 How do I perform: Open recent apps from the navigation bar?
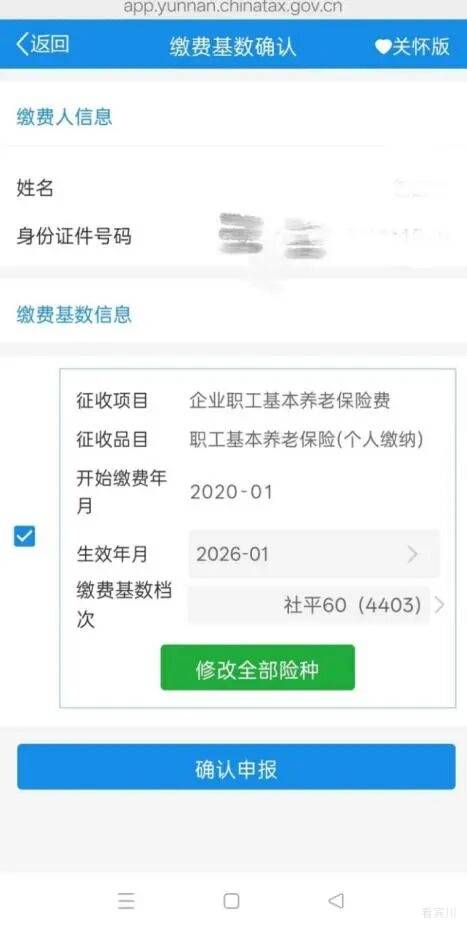pyautogui.click(x=126, y=900)
